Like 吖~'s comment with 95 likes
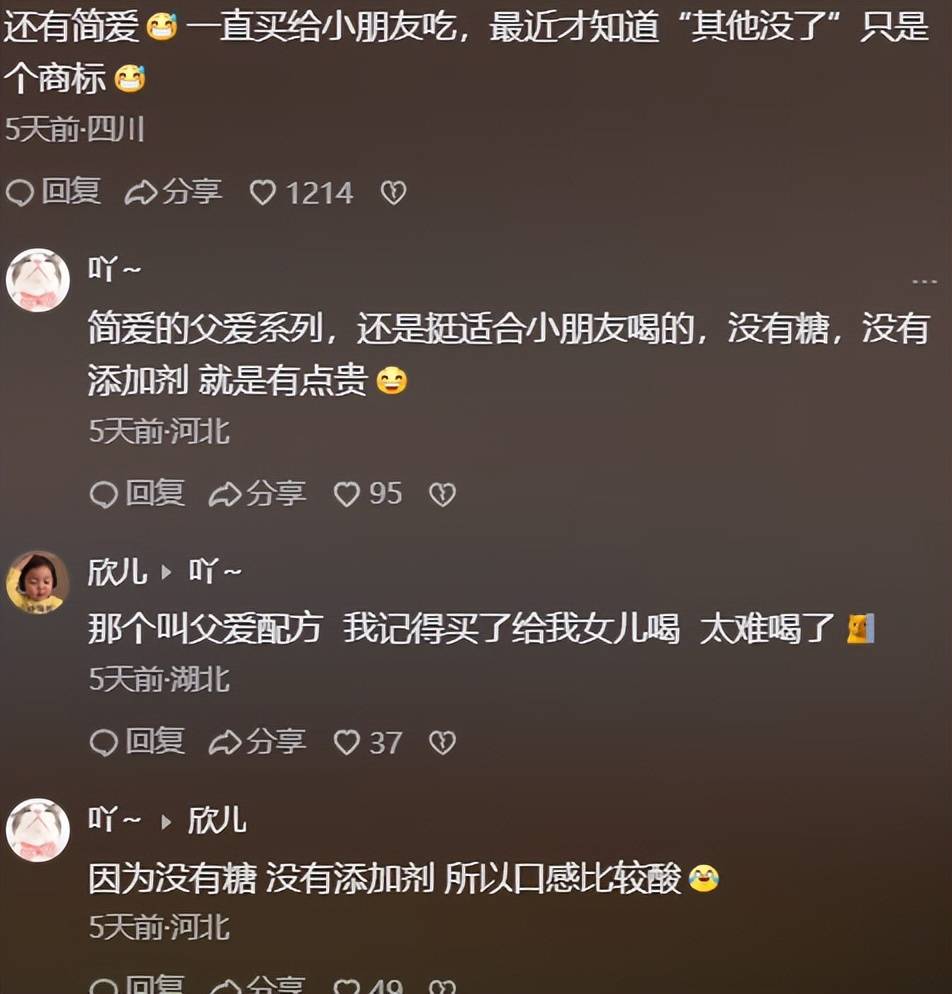Viewport: 952px width, 994px height. pyautogui.click(x=347, y=493)
